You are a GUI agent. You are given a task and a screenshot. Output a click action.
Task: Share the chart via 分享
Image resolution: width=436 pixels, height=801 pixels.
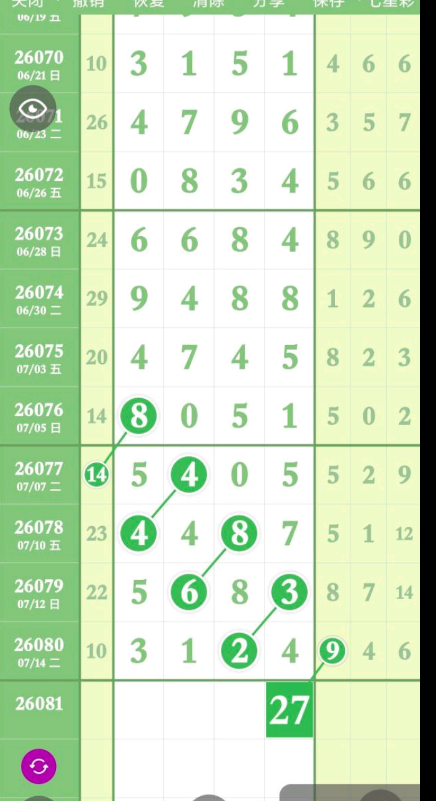click(x=268, y=3)
